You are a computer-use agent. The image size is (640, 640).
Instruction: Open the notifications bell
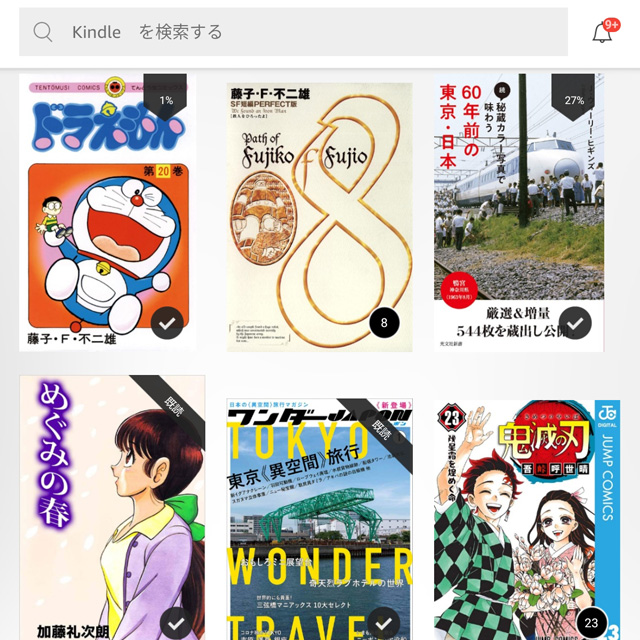coord(602,32)
